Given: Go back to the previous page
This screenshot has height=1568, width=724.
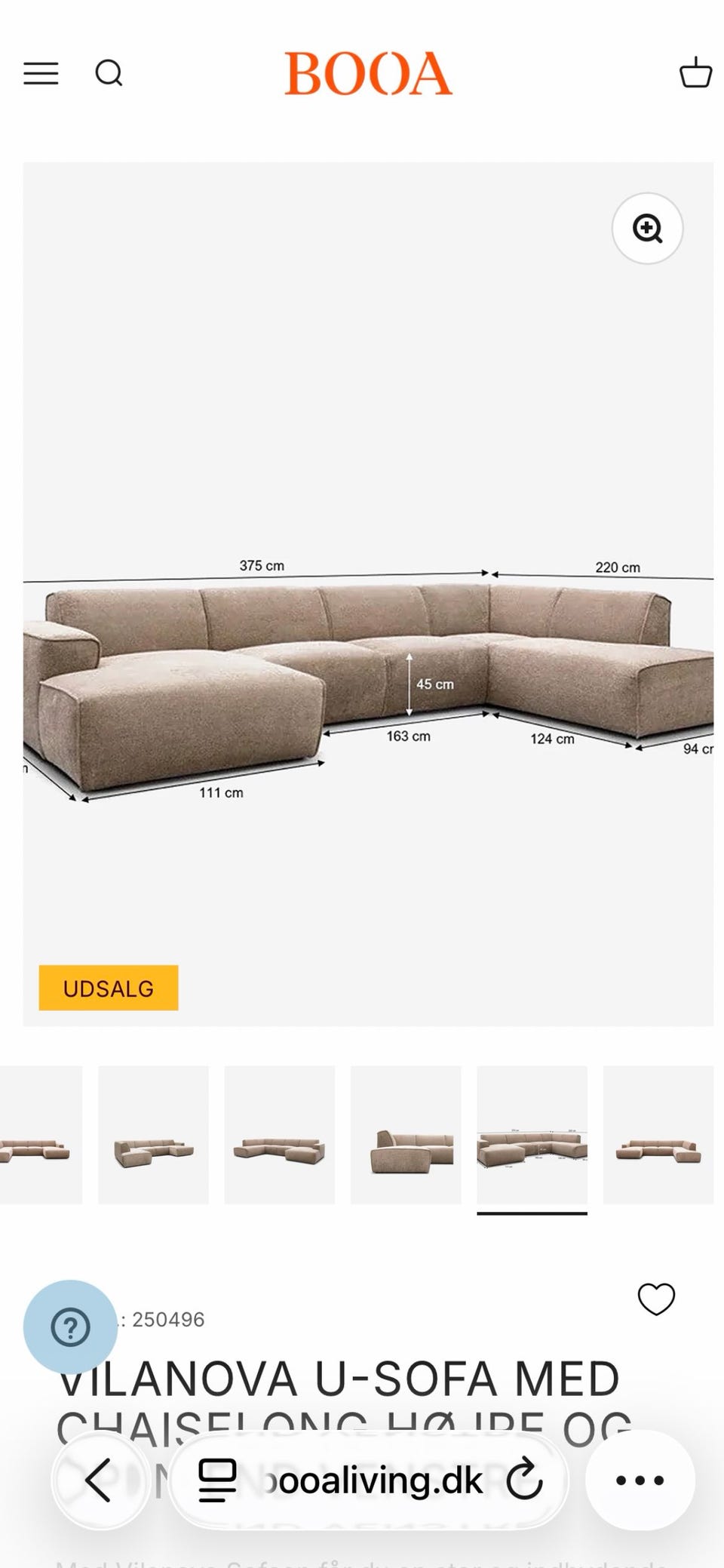Looking at the screenshot, I should tap(100, 1480).
